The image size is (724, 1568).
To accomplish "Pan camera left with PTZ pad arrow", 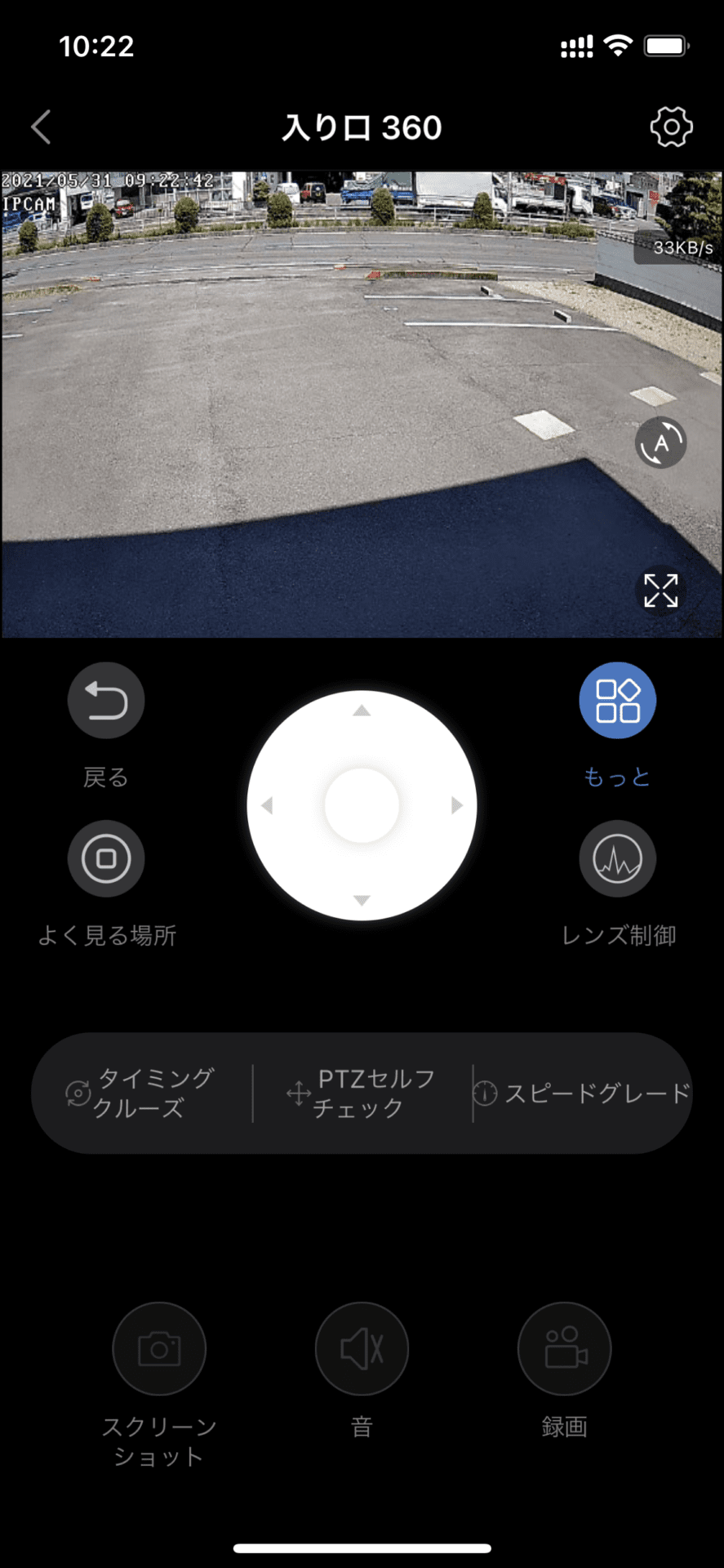I will pos(267,806).
